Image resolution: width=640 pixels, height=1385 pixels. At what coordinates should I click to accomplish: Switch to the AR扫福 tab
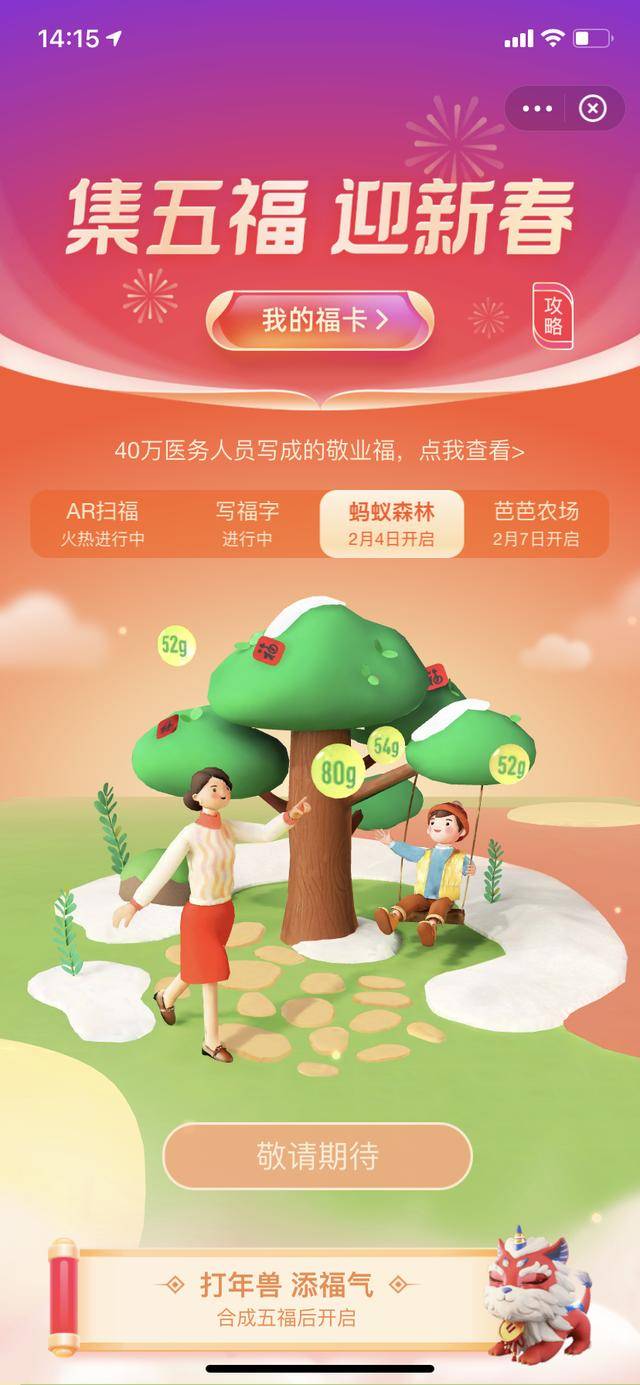(x=102, y=523)
